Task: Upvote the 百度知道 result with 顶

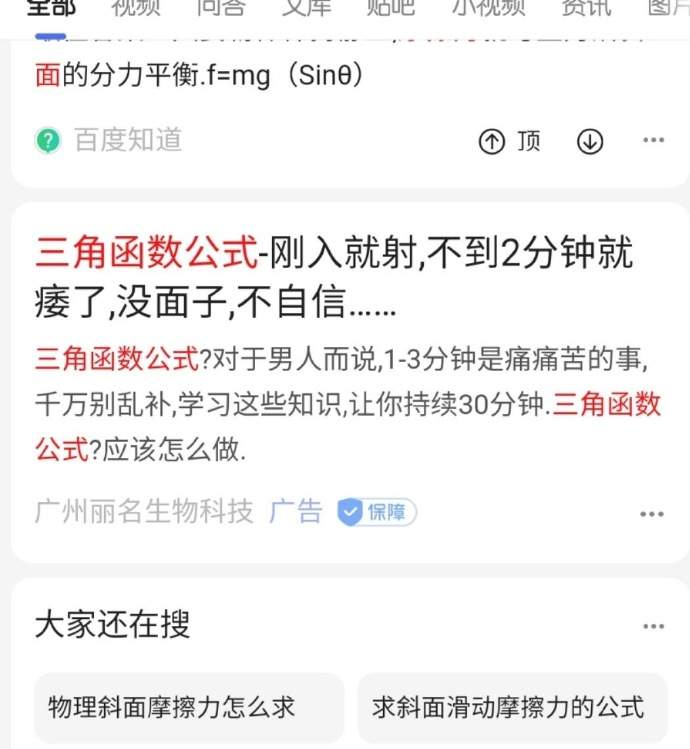Action: point(510,142)
